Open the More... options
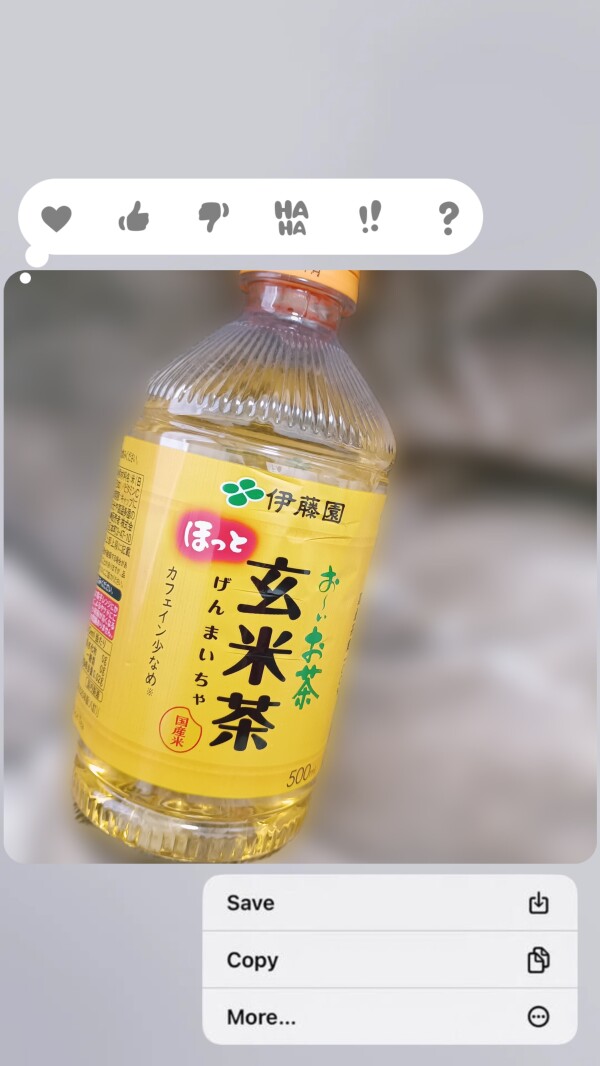The width and height of the screenshot is (600, 1066). (x=389, y=1017)
